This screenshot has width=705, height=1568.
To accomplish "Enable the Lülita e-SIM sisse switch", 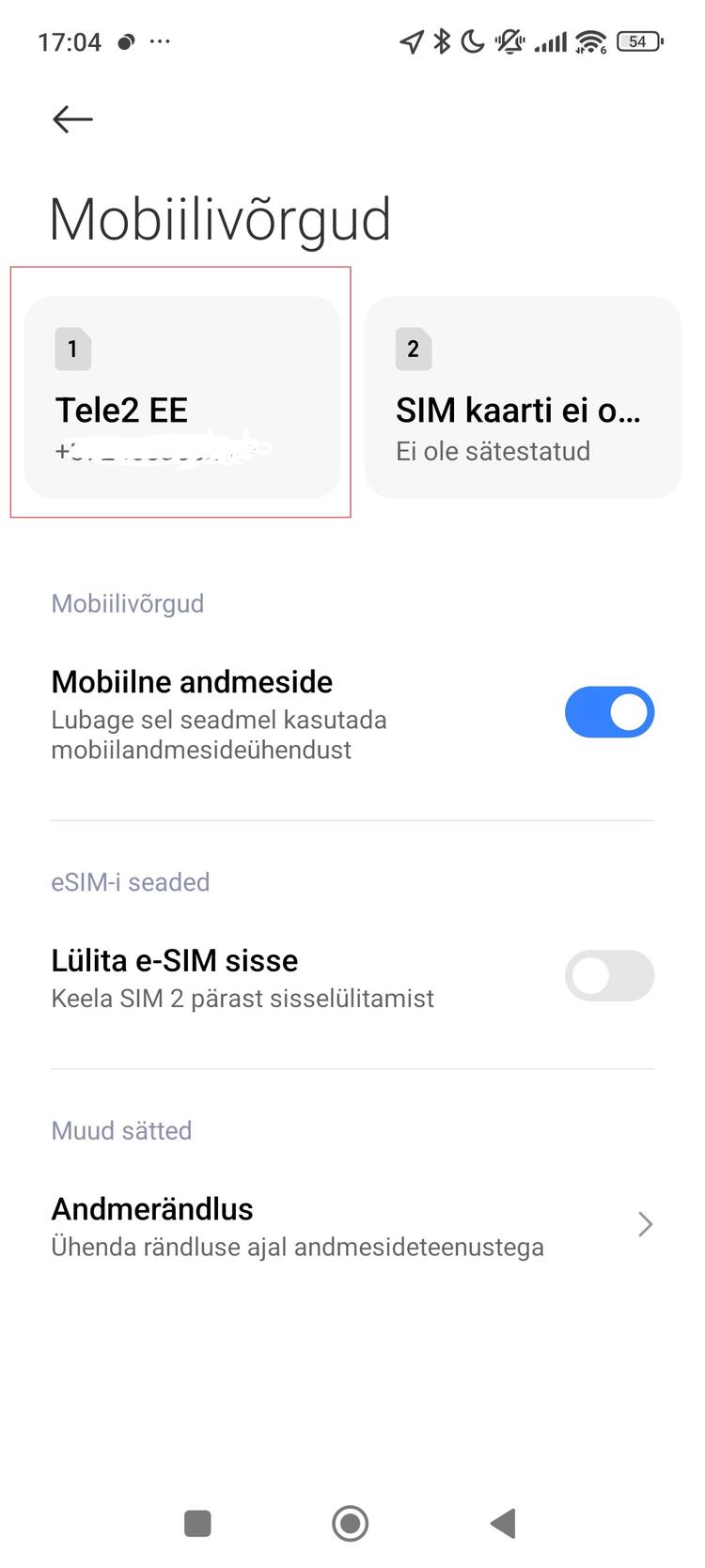I will [609, 975].
